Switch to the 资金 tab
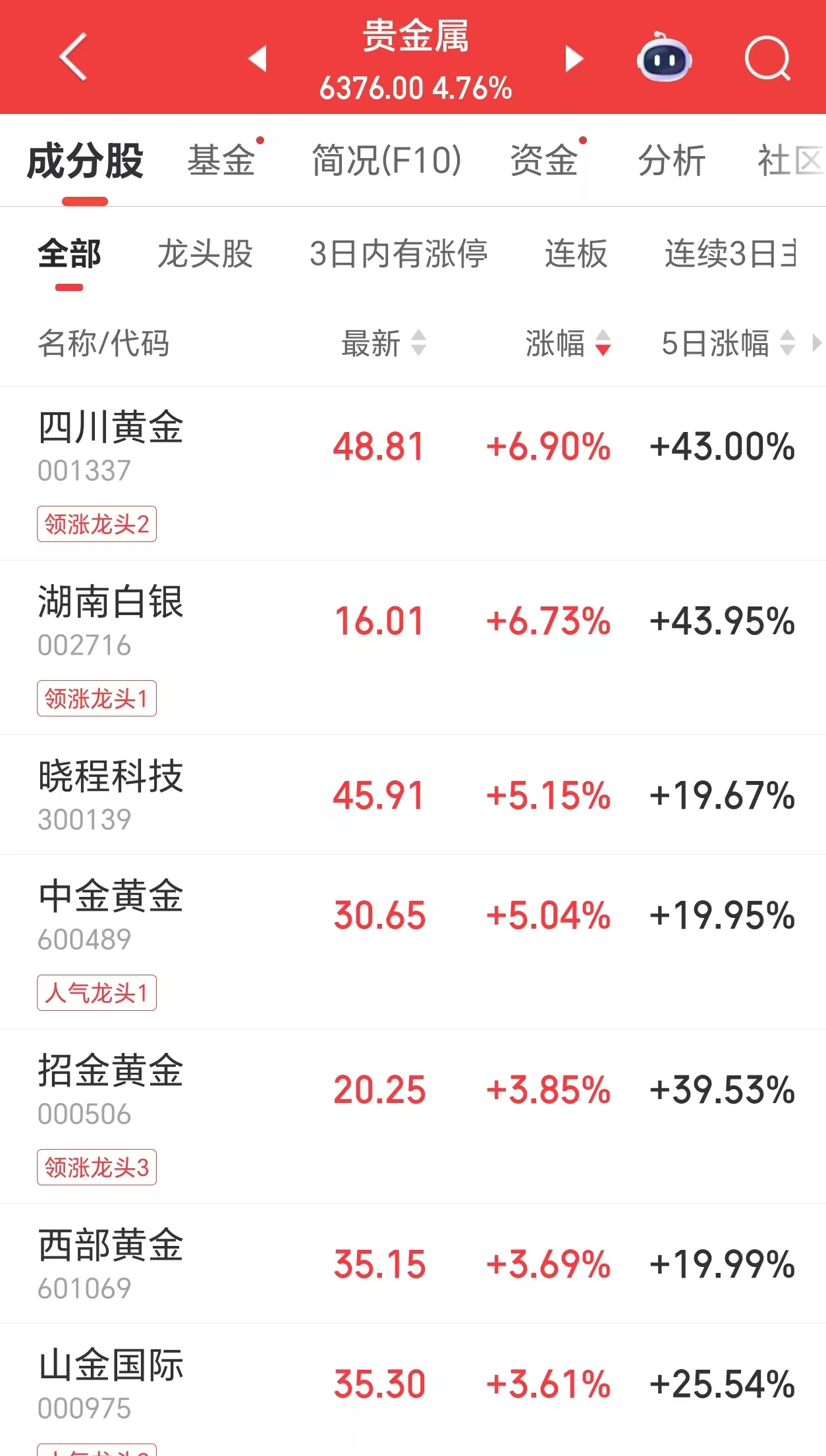 tap(544, 161)
